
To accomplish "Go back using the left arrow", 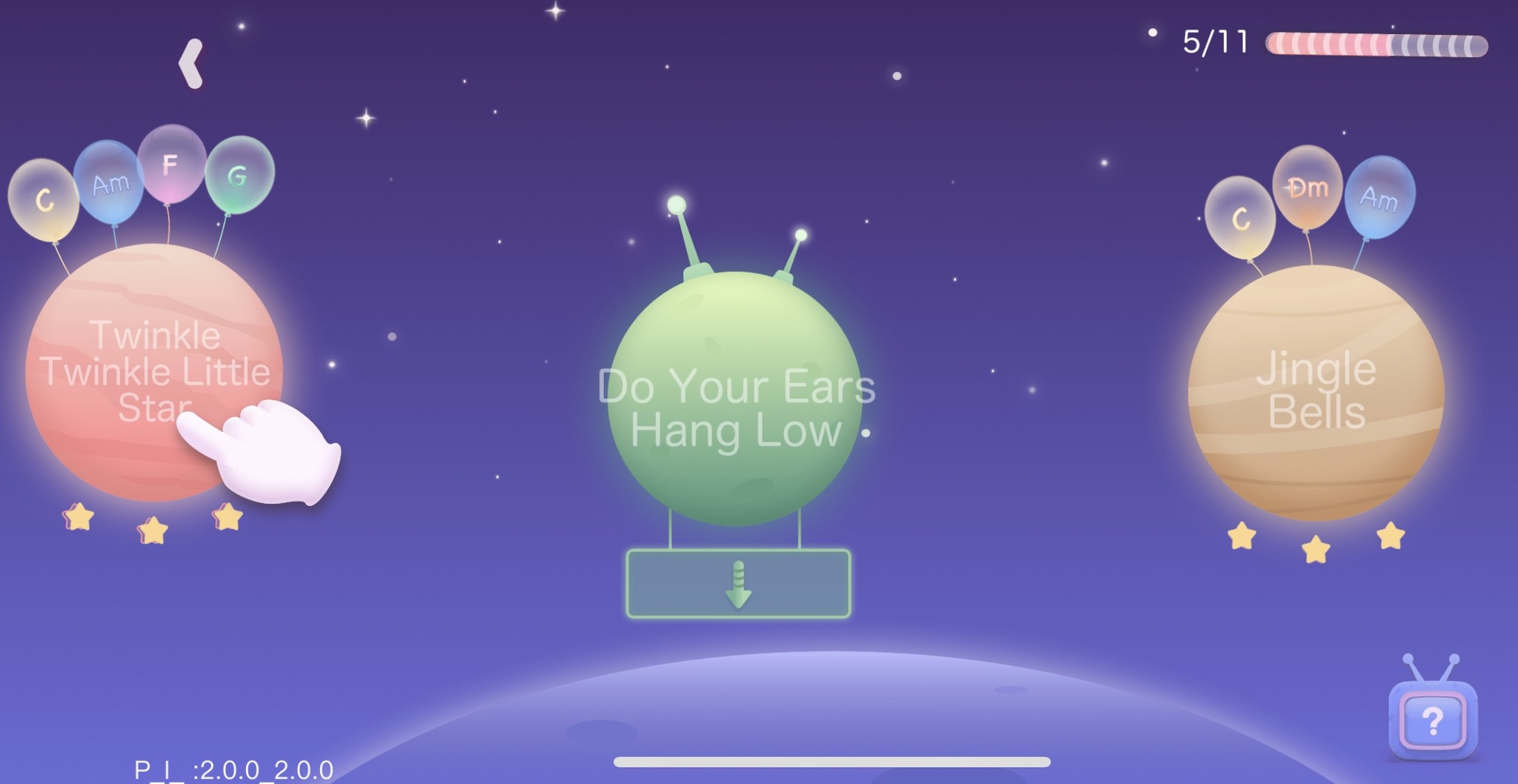I will point(191,64).
